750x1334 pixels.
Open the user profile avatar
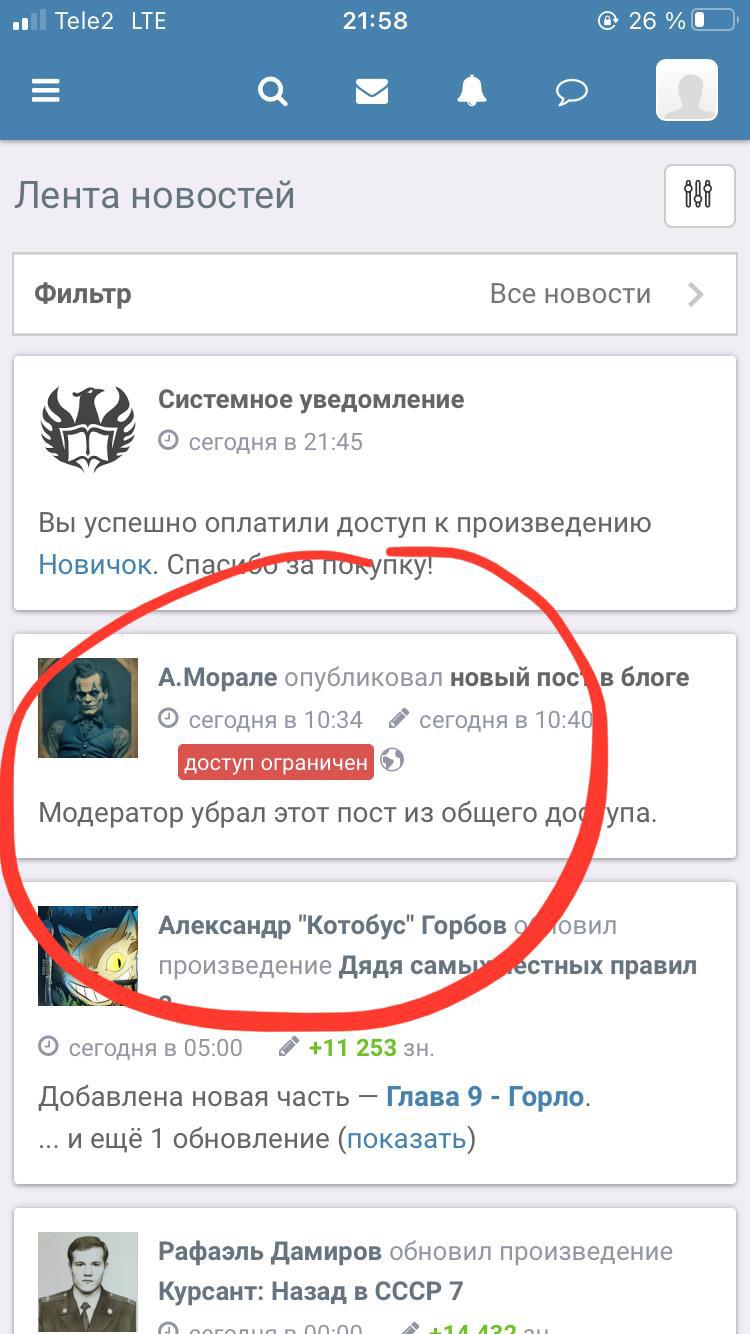(x=686, y=91)
